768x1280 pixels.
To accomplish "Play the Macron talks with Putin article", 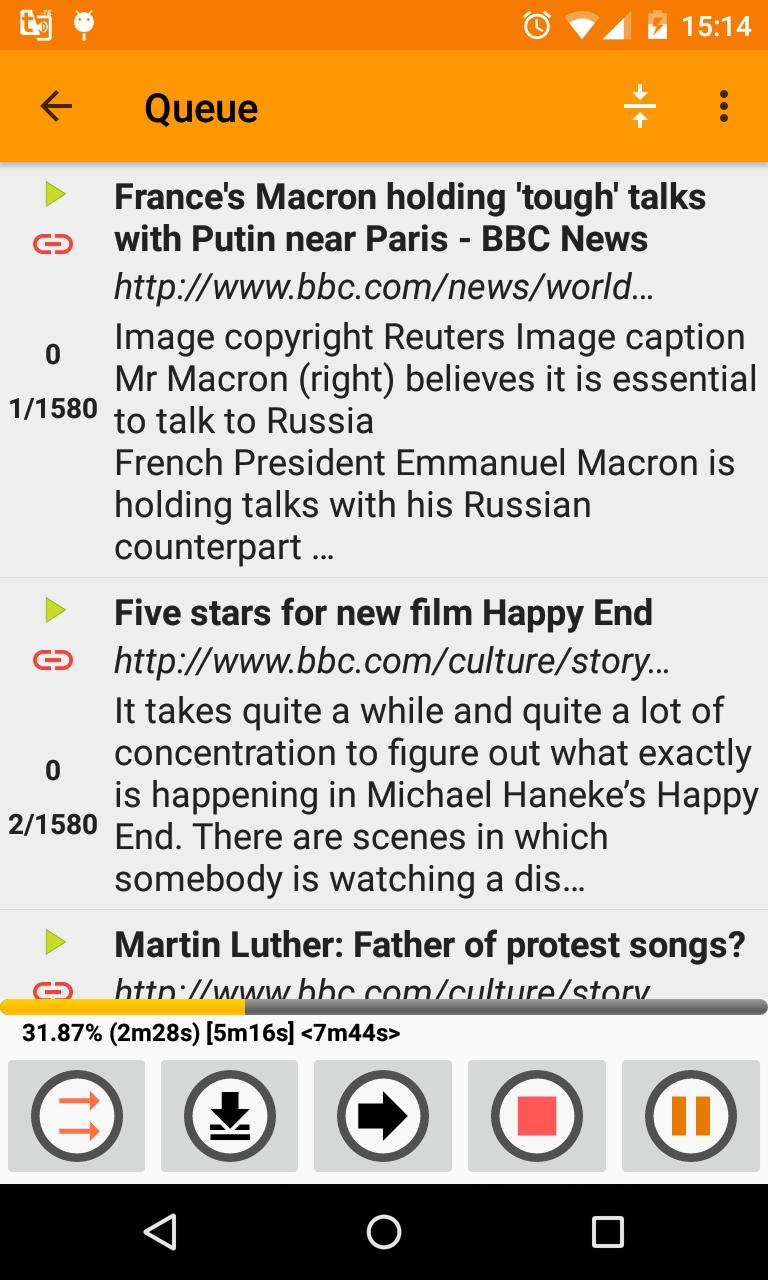I will coord(55,195).
